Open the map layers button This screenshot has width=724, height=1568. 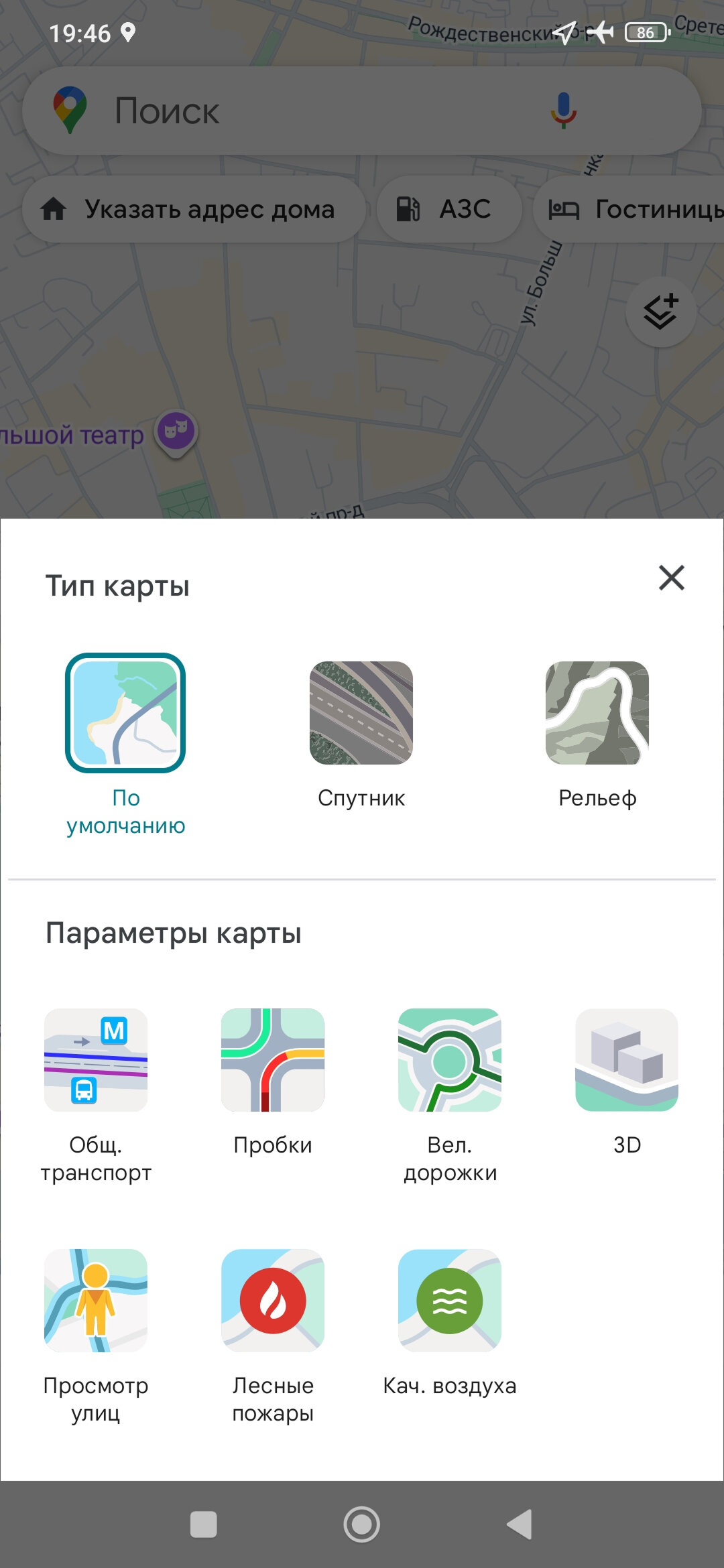tap(660, 312)
